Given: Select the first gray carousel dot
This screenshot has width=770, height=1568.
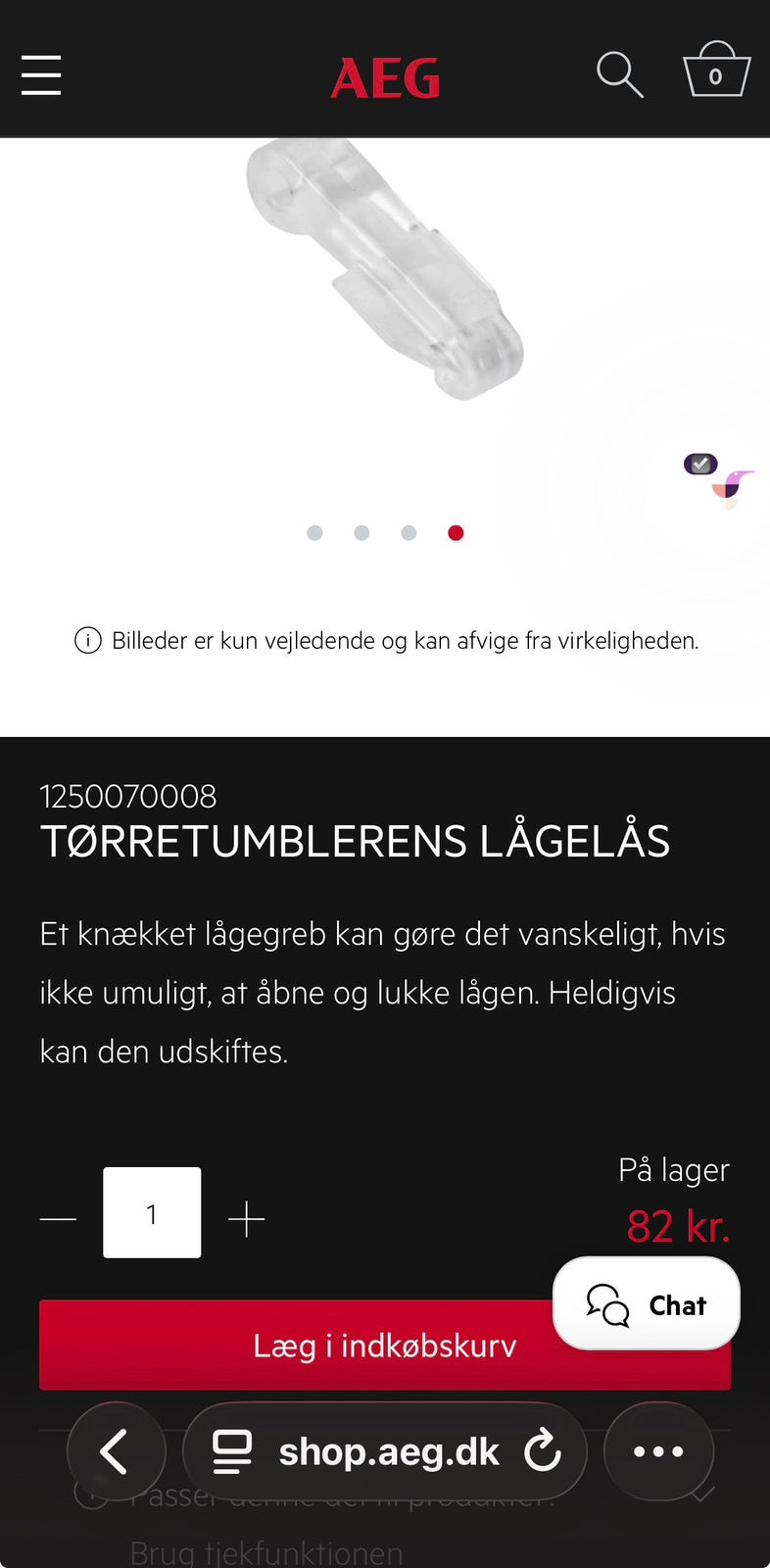Looking at the screenshot, I should 314,532.
